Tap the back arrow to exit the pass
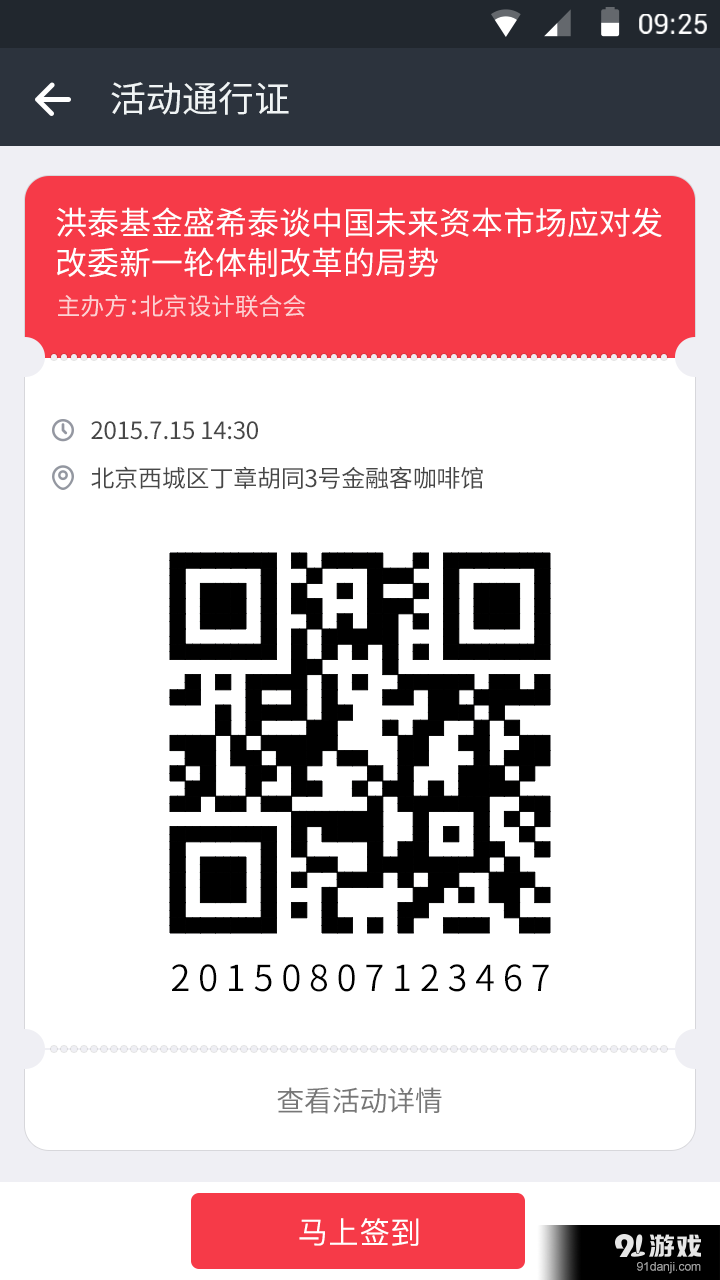Image resolution: width=720 pixels, height=1280 pixels. pyautogui.click(x=52, y=97)
